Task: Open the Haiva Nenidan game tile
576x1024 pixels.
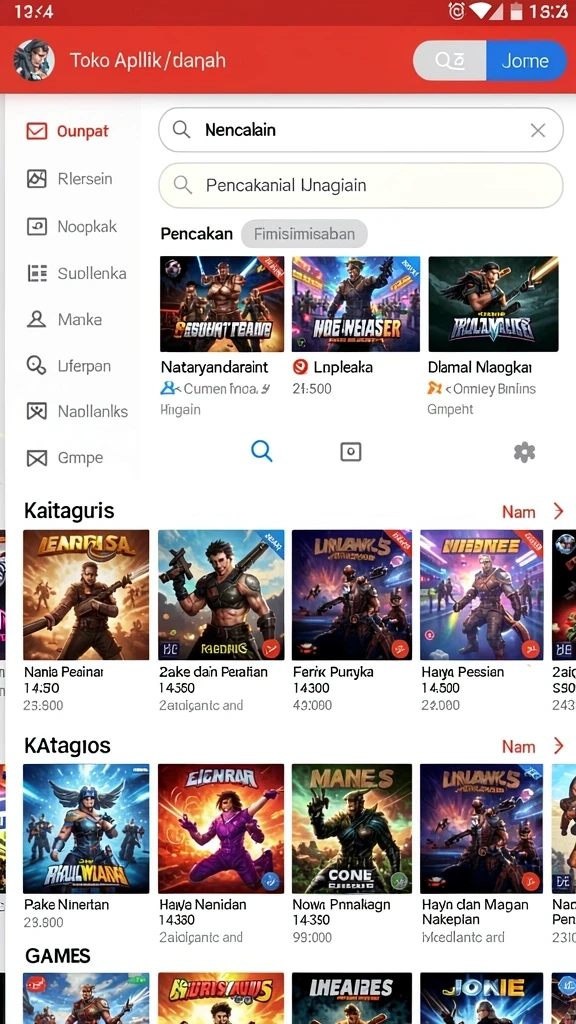Action: pos(221,854)
